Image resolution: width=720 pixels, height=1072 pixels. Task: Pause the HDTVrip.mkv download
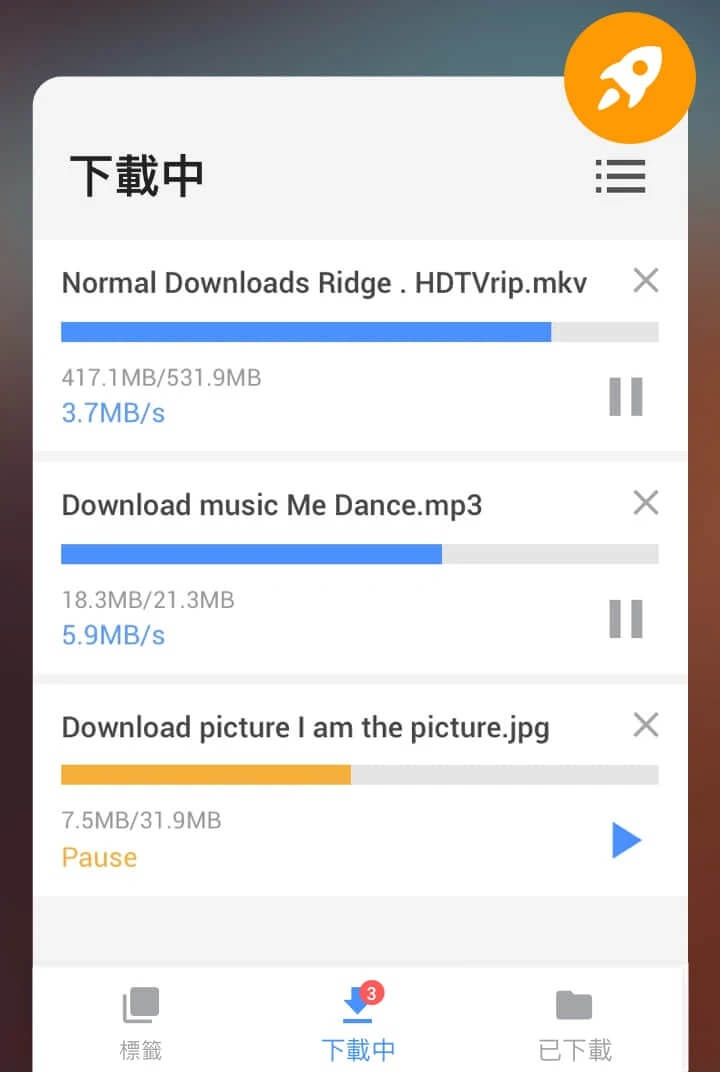[626, 397]
